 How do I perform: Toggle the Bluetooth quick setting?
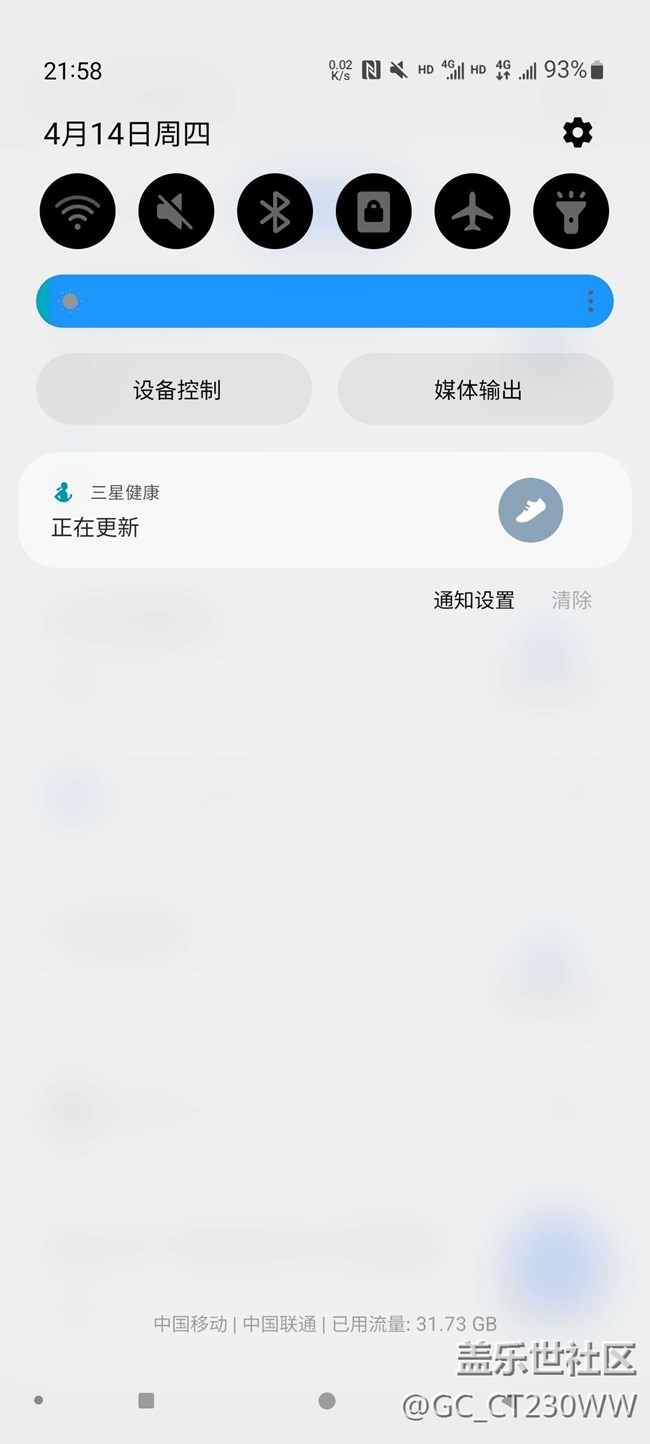tap(275, 211)
